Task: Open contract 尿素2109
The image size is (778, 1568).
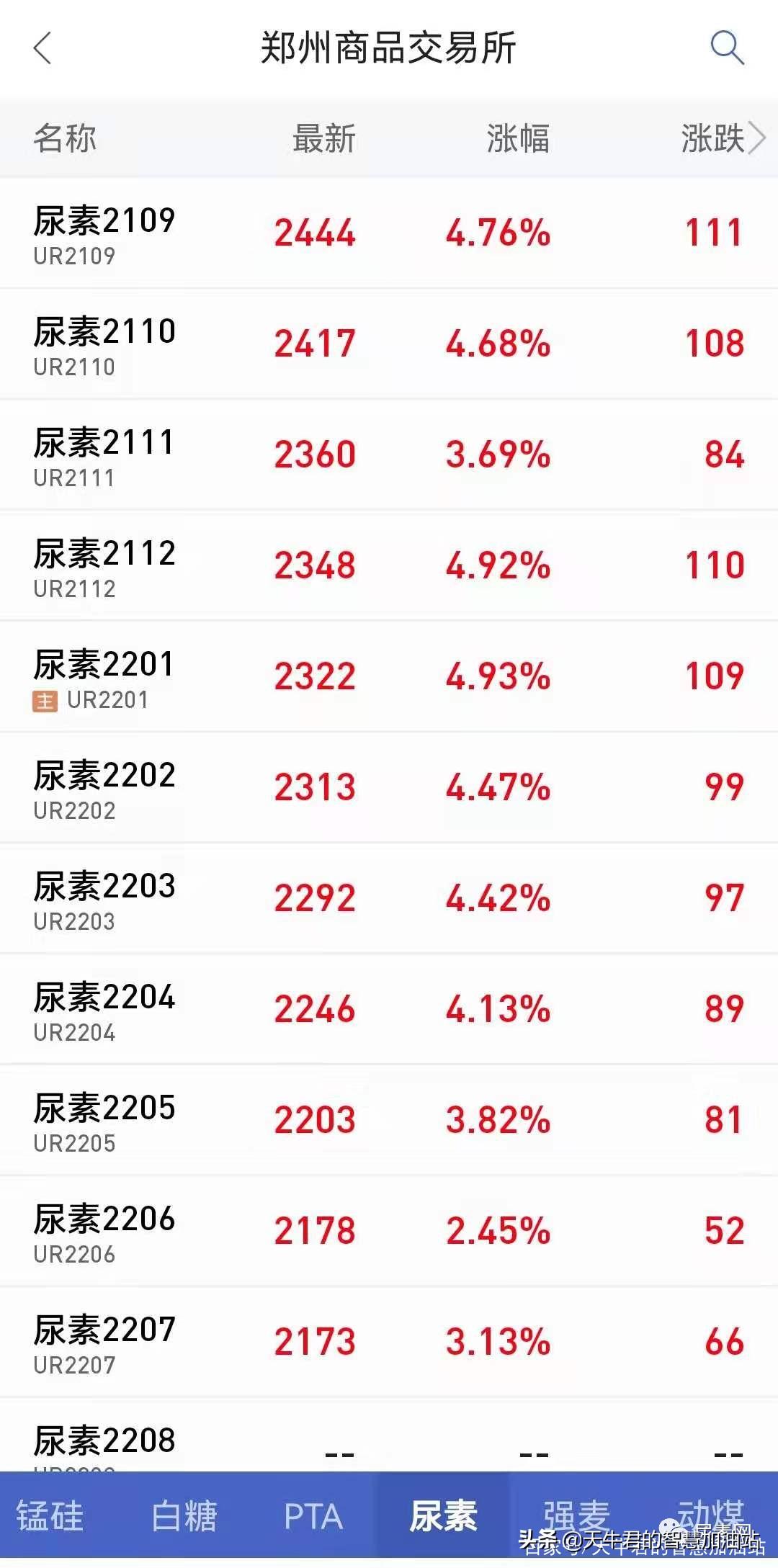Action: [389, 233]
